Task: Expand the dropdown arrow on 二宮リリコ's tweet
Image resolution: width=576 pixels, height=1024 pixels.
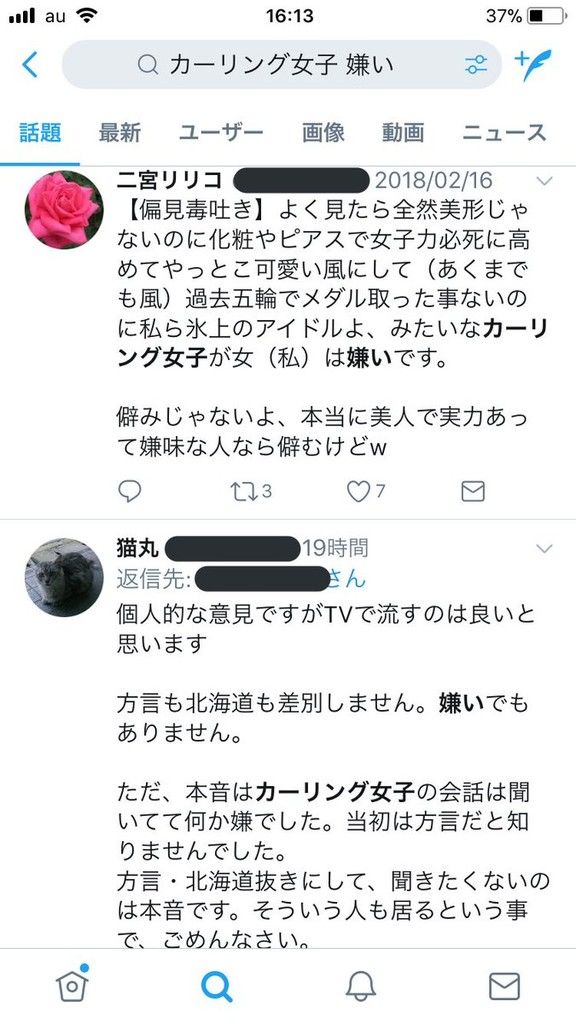Action: click(x=544, y=181)
